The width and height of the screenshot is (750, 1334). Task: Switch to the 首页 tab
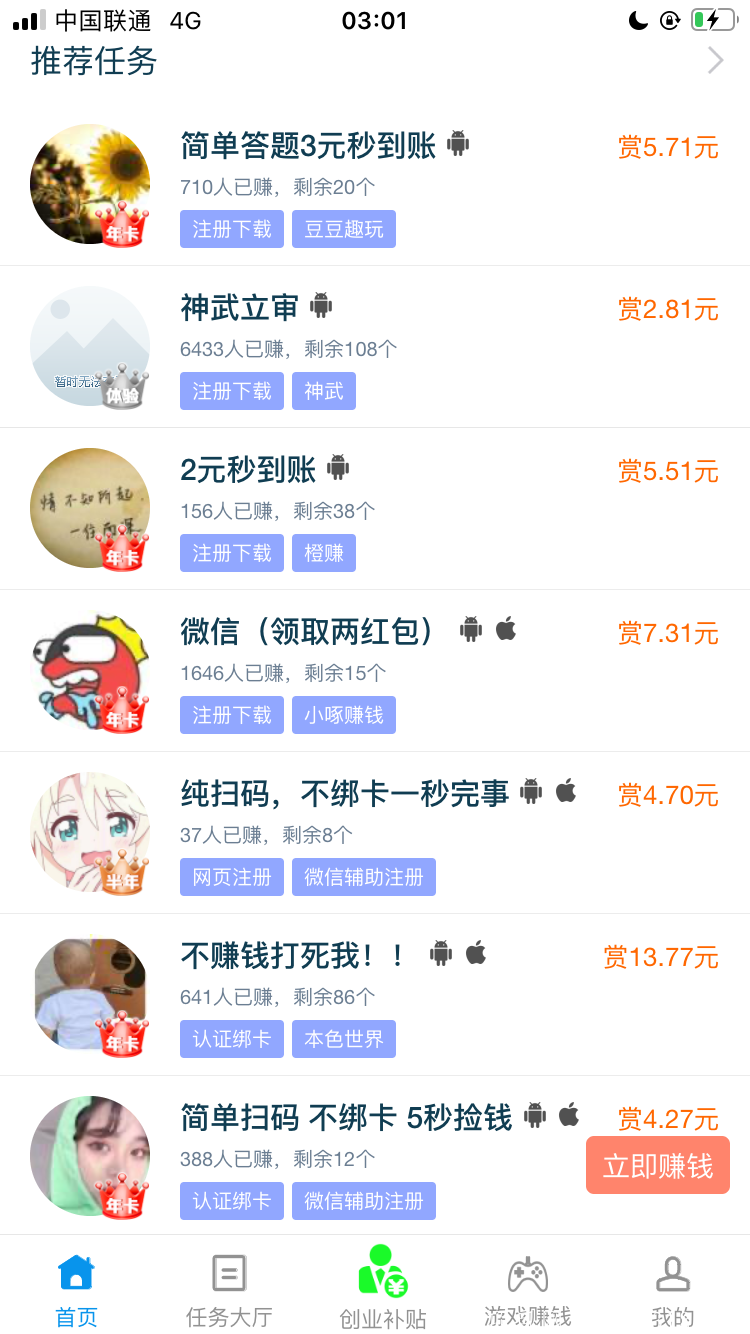coord(76,1288)
